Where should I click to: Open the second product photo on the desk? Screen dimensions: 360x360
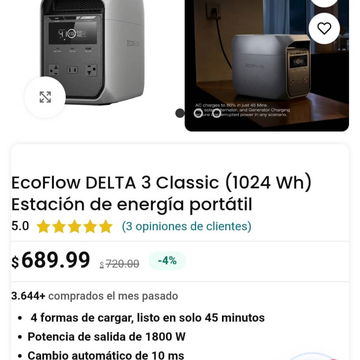coord(267,65)
